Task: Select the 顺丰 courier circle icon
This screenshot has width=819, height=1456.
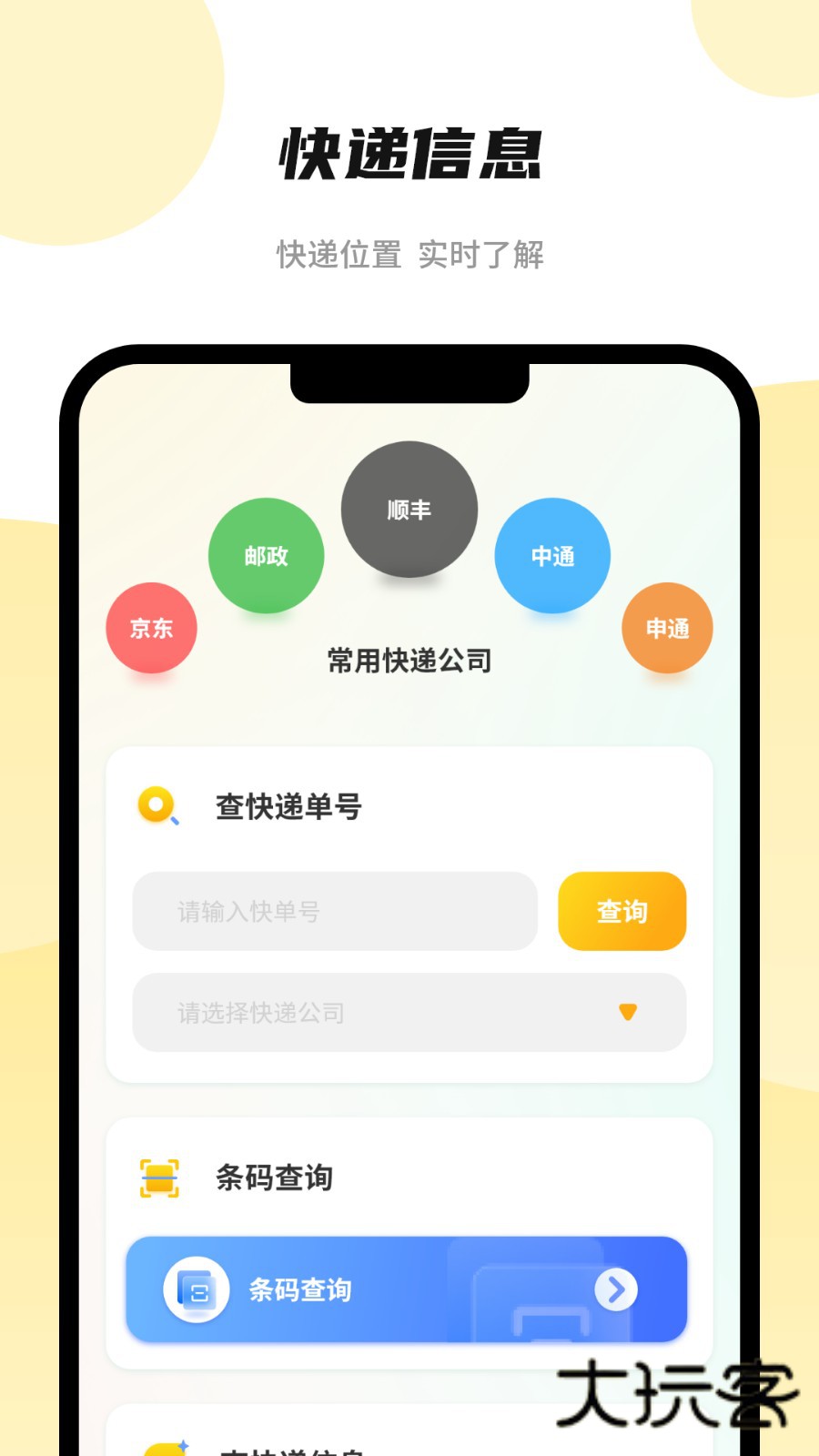Action: tap(409, 511)
